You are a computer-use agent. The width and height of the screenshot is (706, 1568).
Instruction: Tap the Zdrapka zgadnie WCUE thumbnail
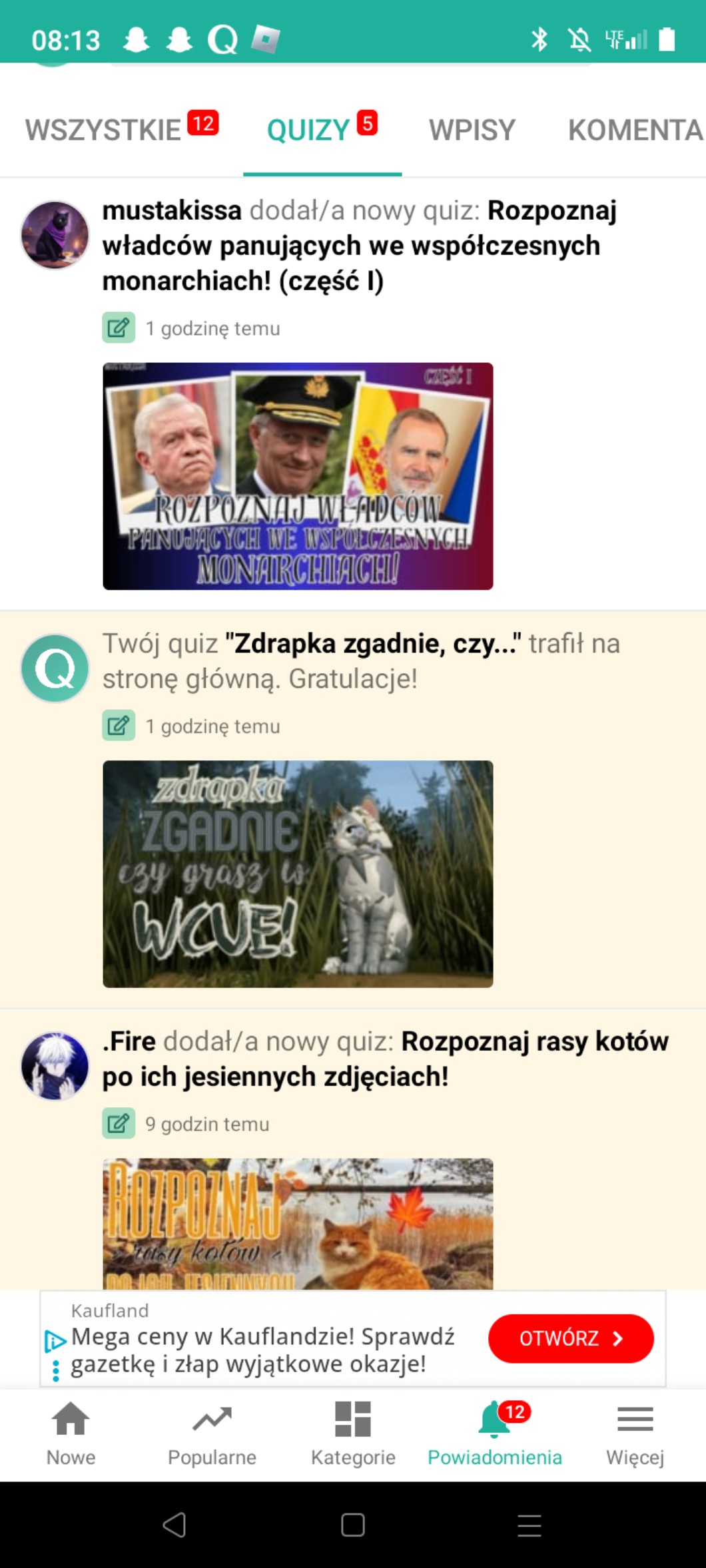click(298, 874)
